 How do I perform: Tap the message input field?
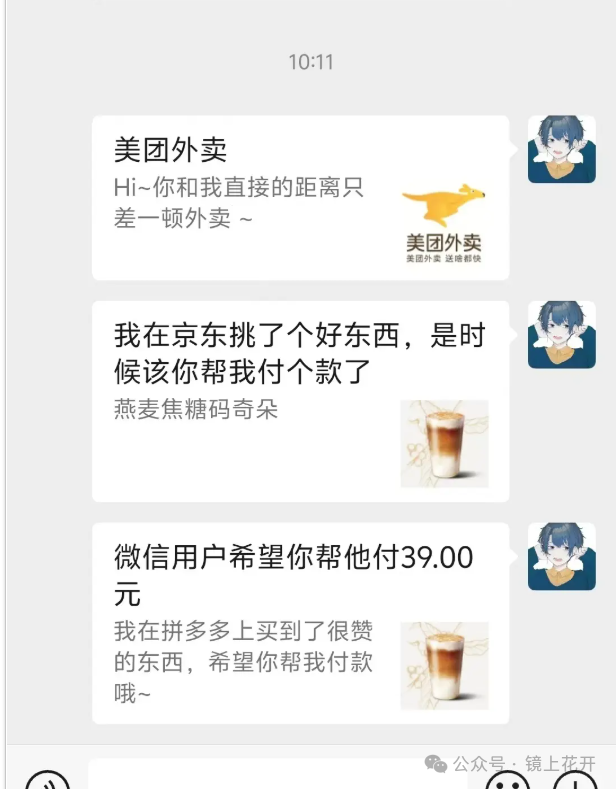[x=278, y=775]
